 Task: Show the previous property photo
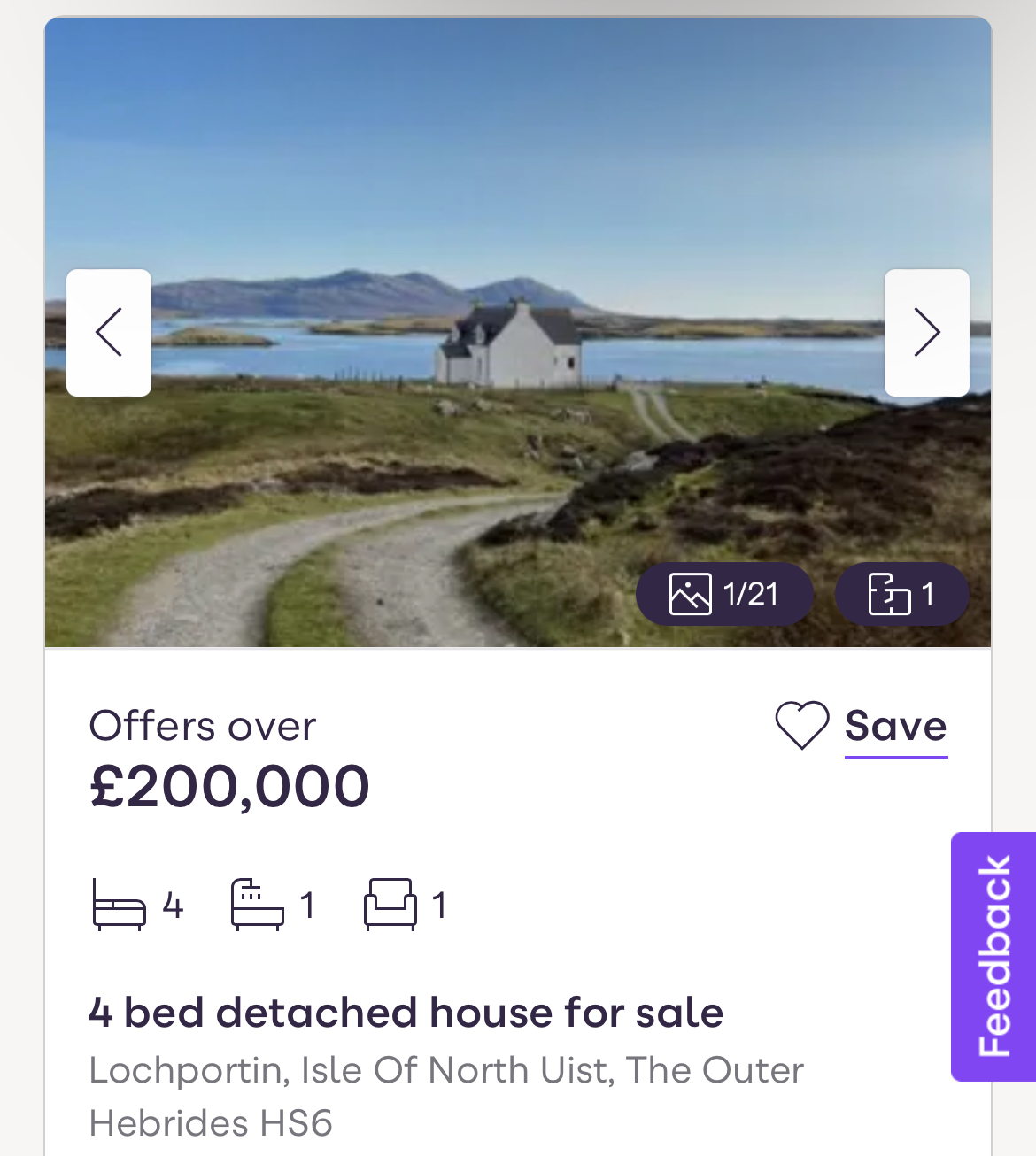109,333
